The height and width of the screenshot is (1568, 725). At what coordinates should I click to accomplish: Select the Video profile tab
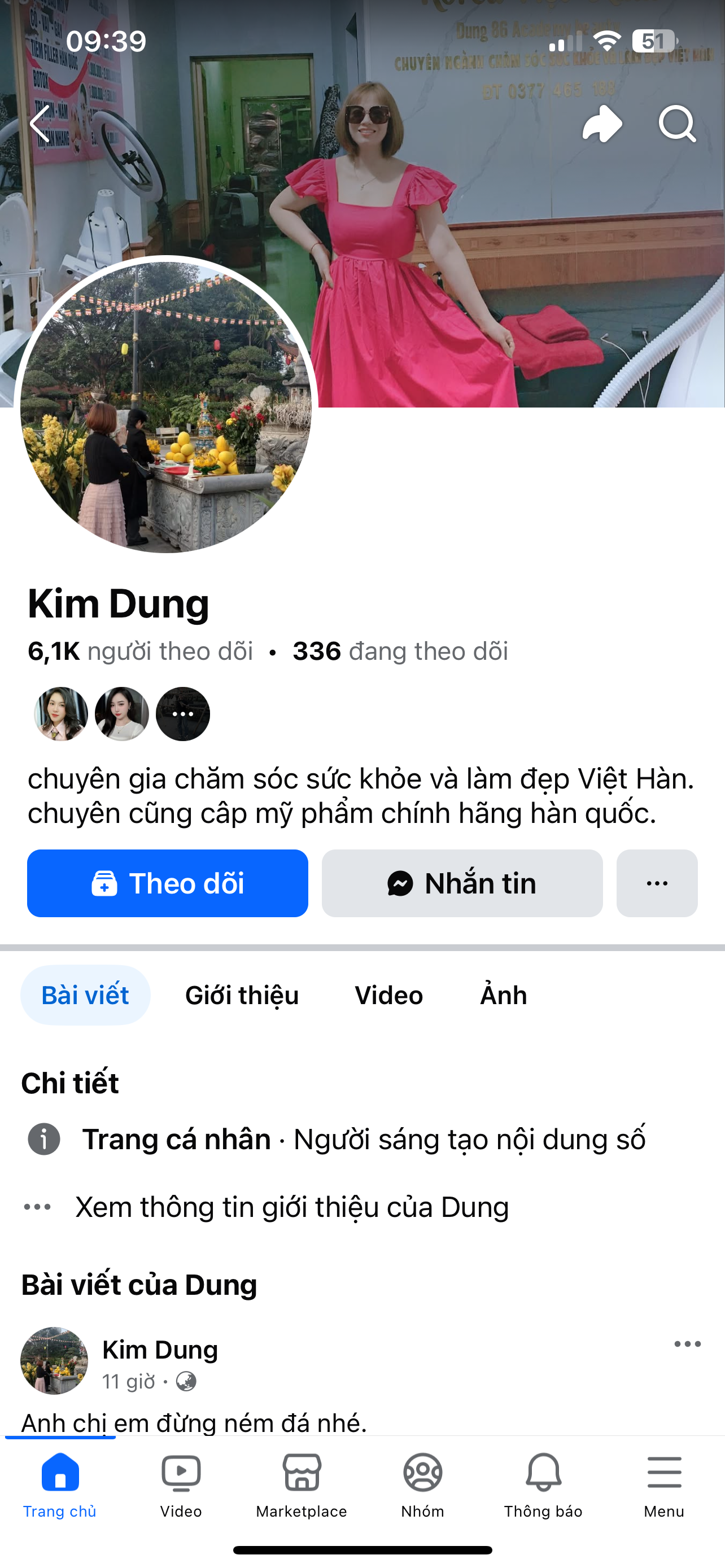pyautogui.click(x=388, y=995)
